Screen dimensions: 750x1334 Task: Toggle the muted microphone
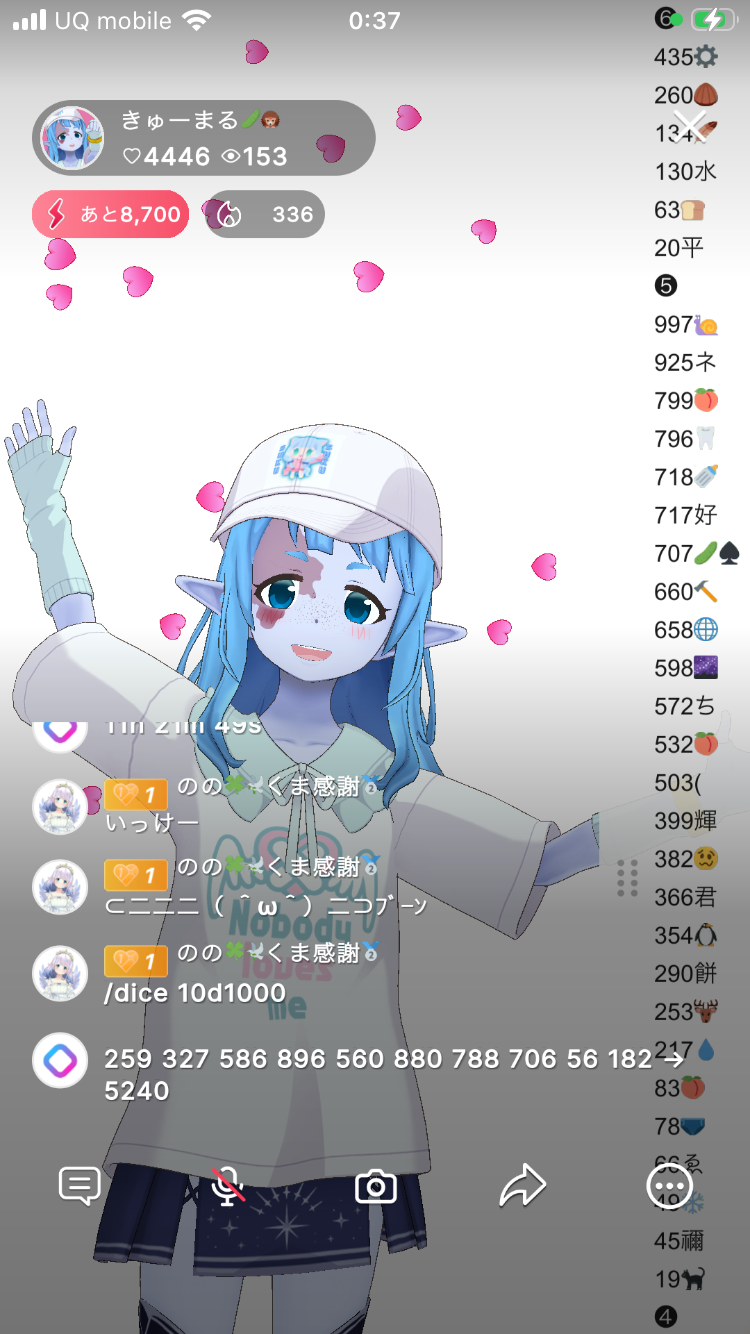point(228,1187)
